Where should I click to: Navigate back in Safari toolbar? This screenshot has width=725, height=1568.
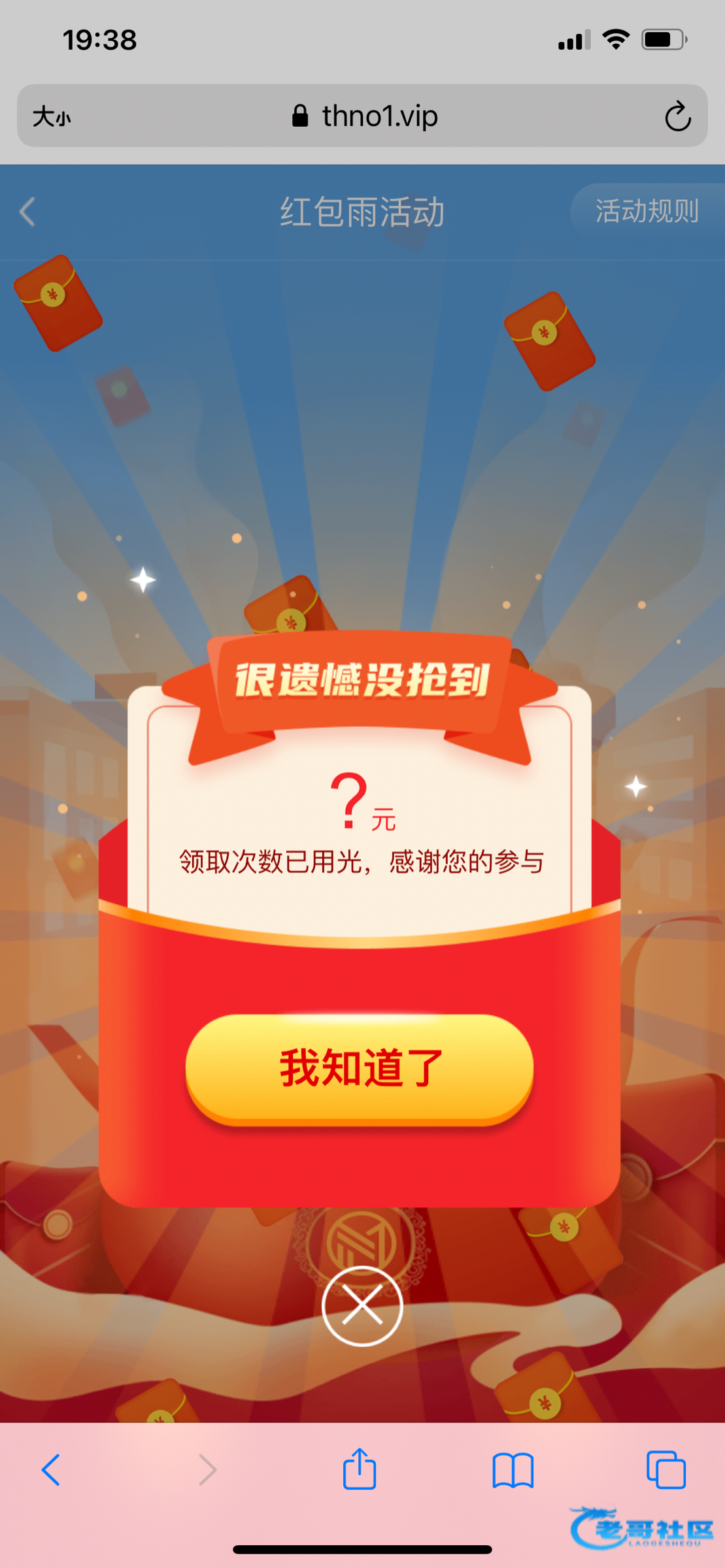point(51,1470)
